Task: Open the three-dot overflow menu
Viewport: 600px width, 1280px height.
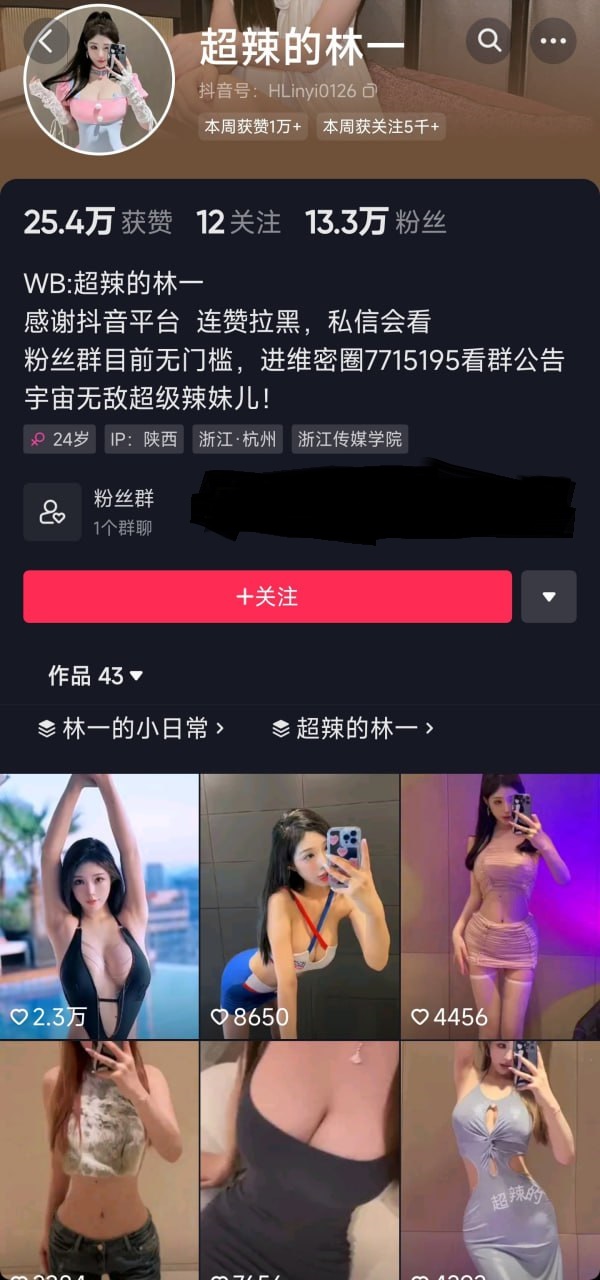Action: click(553, 41)
